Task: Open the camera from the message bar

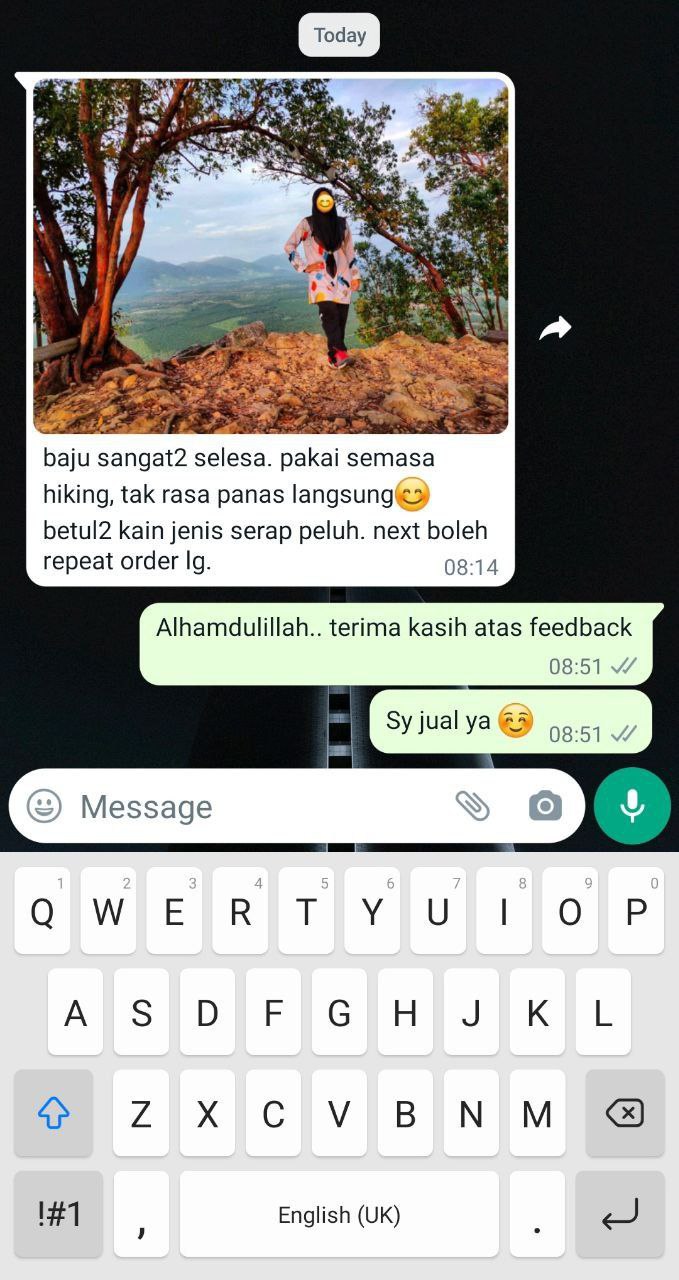Action: pos(545,806)
